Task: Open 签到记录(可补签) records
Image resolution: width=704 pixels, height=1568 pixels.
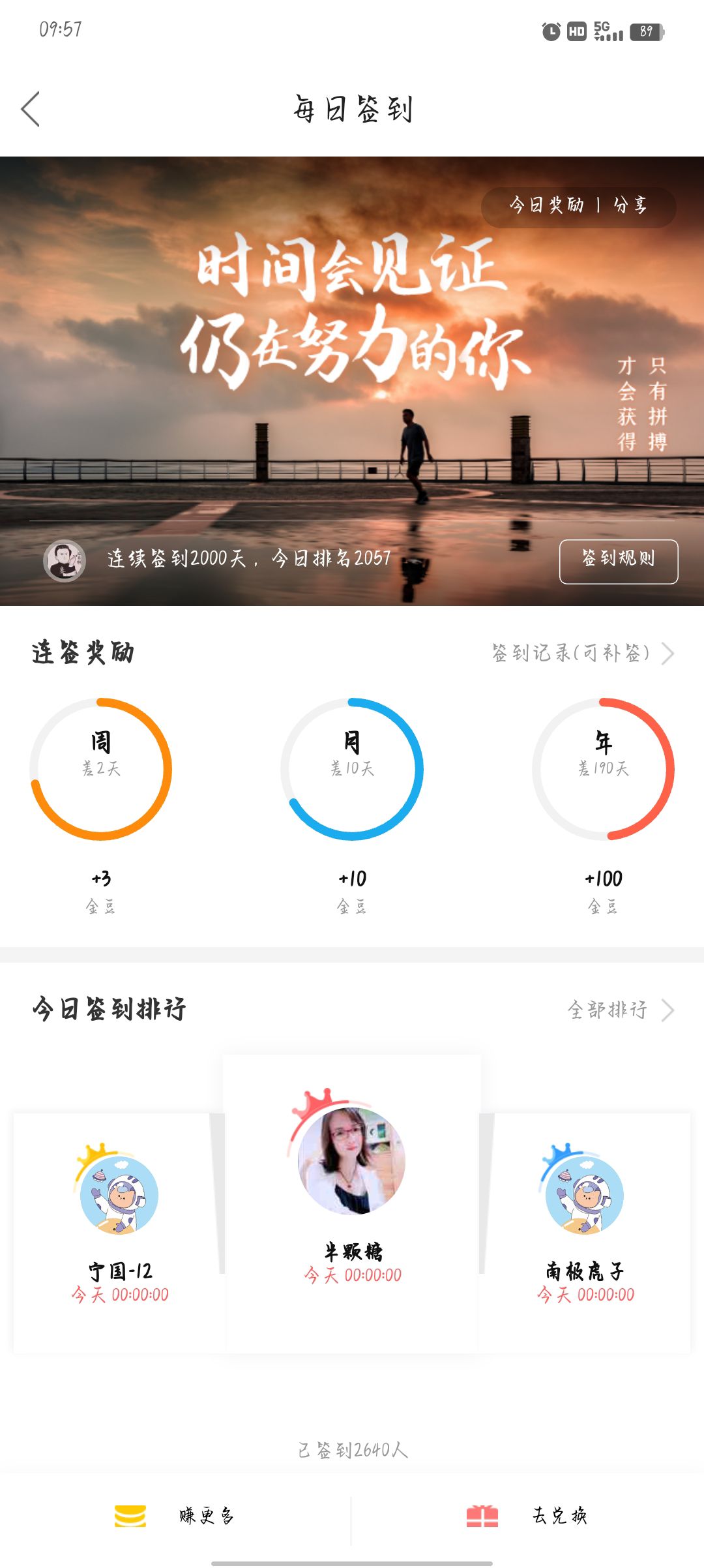Action: point(581,653)
